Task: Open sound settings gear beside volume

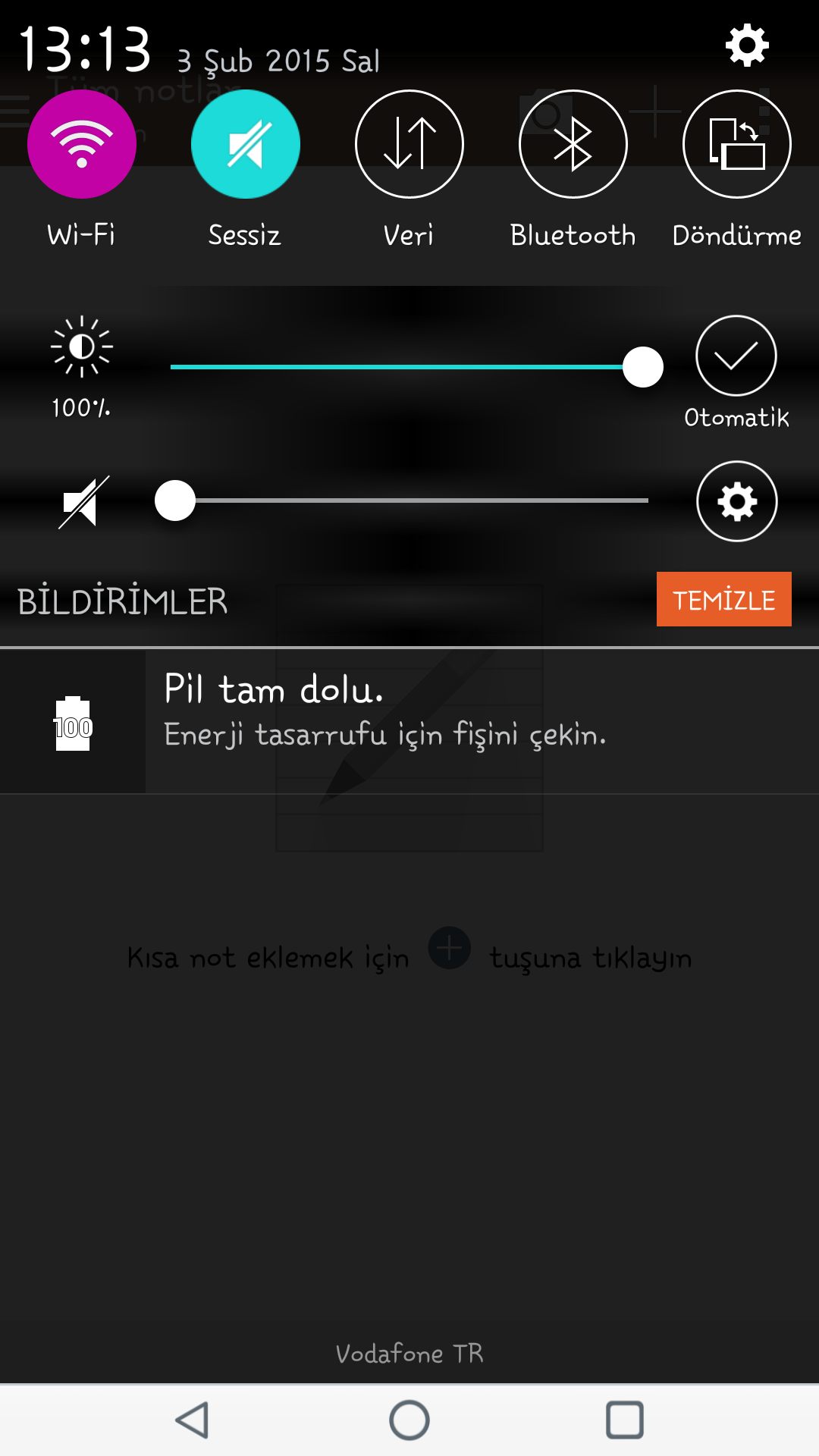Action: pyautogui.click(x=737, y=501)
